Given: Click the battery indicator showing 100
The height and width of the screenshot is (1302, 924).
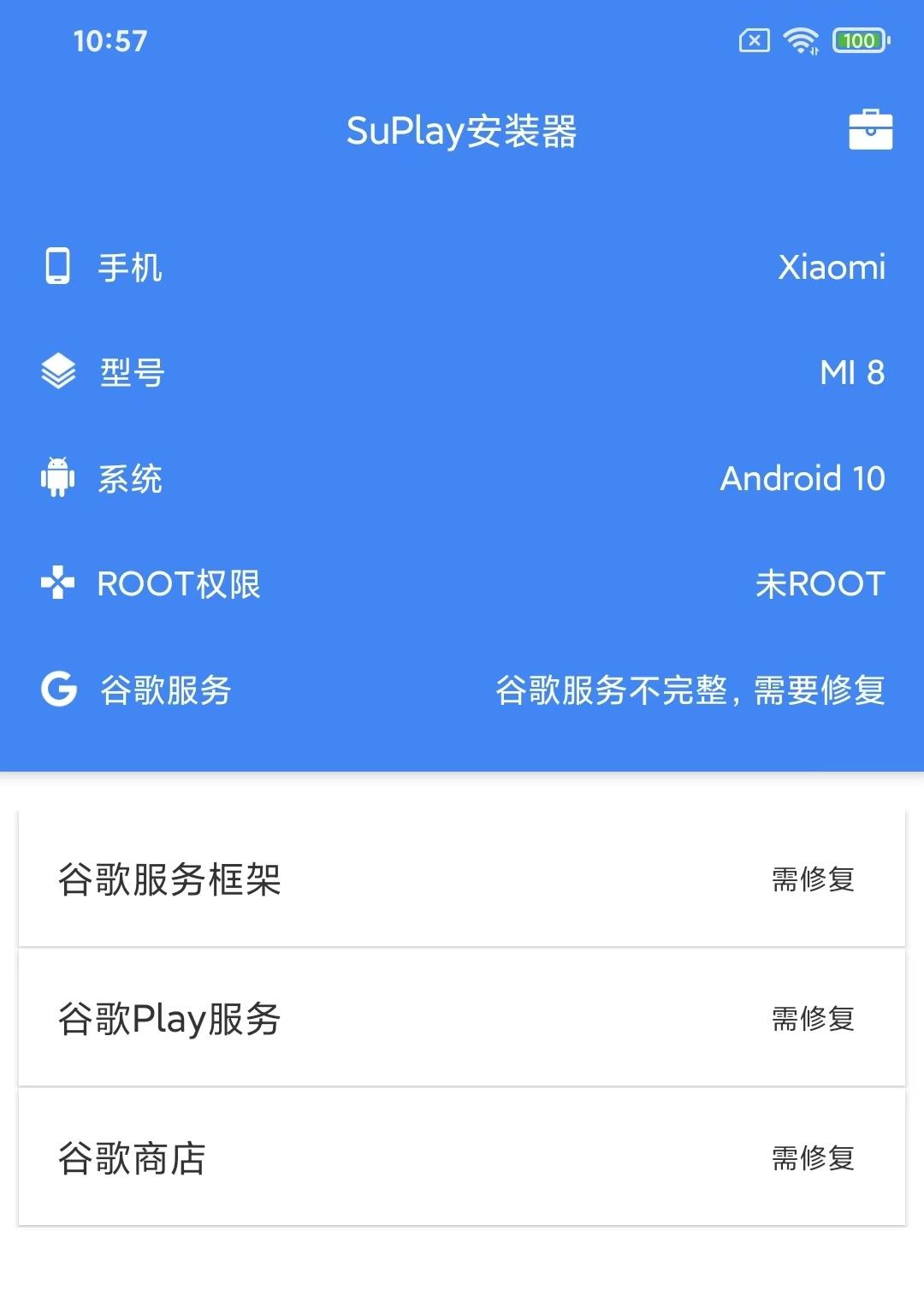Looking at the screenshot, I should click(858, 40).
